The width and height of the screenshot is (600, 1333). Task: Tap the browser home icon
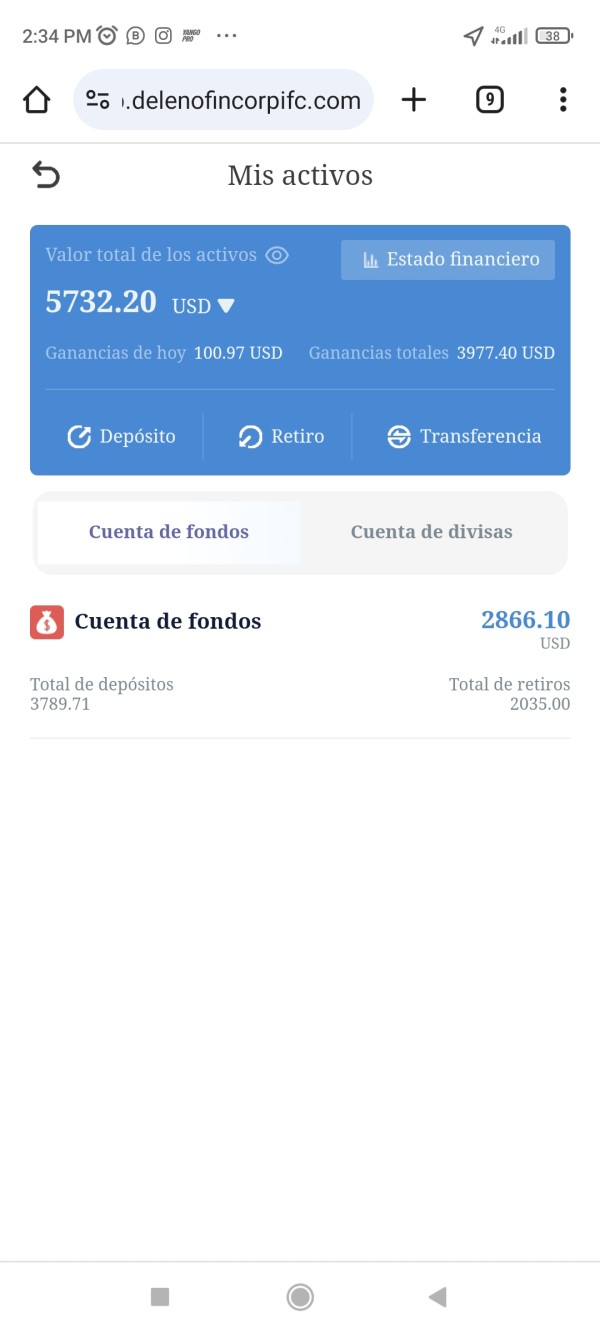point(37,100)
